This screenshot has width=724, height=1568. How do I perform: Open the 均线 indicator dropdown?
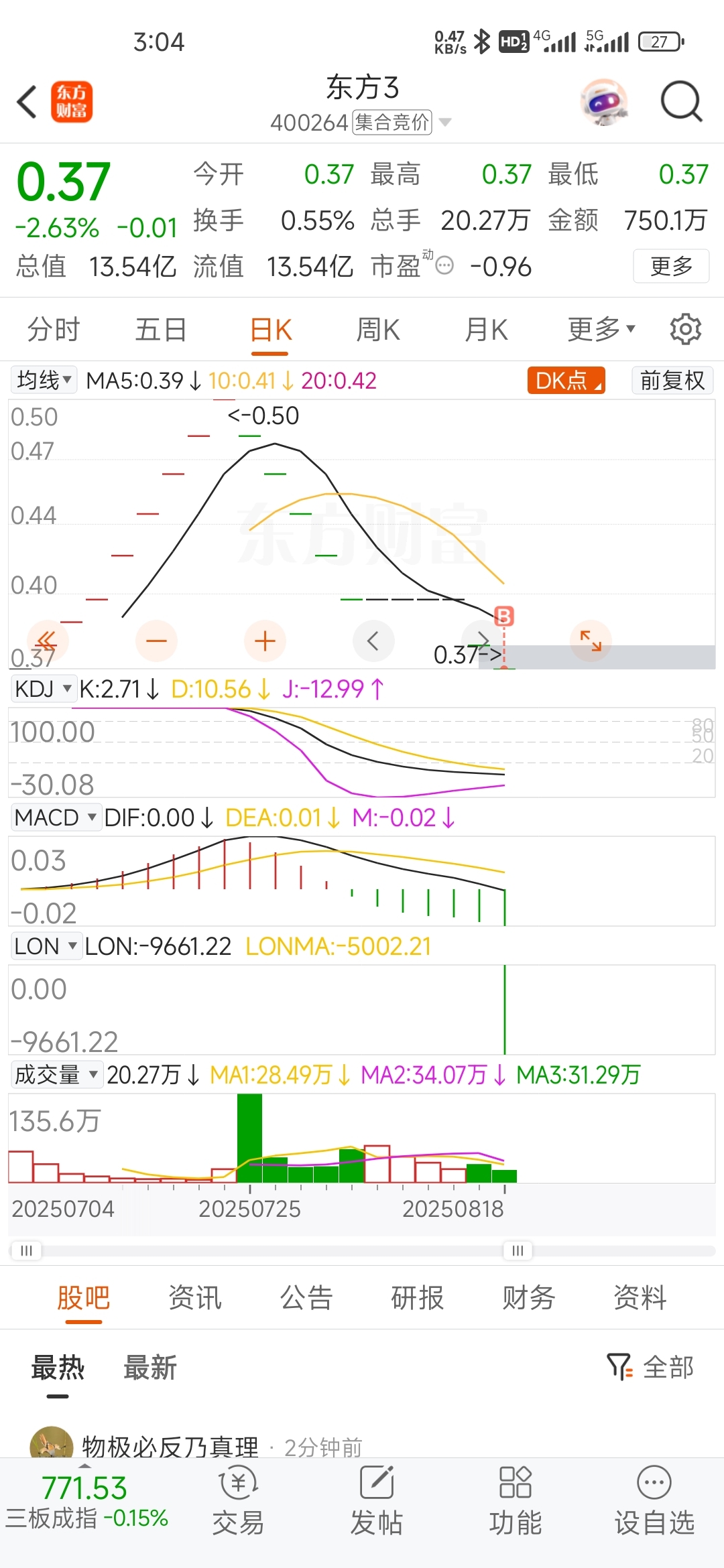pos(44,381)
